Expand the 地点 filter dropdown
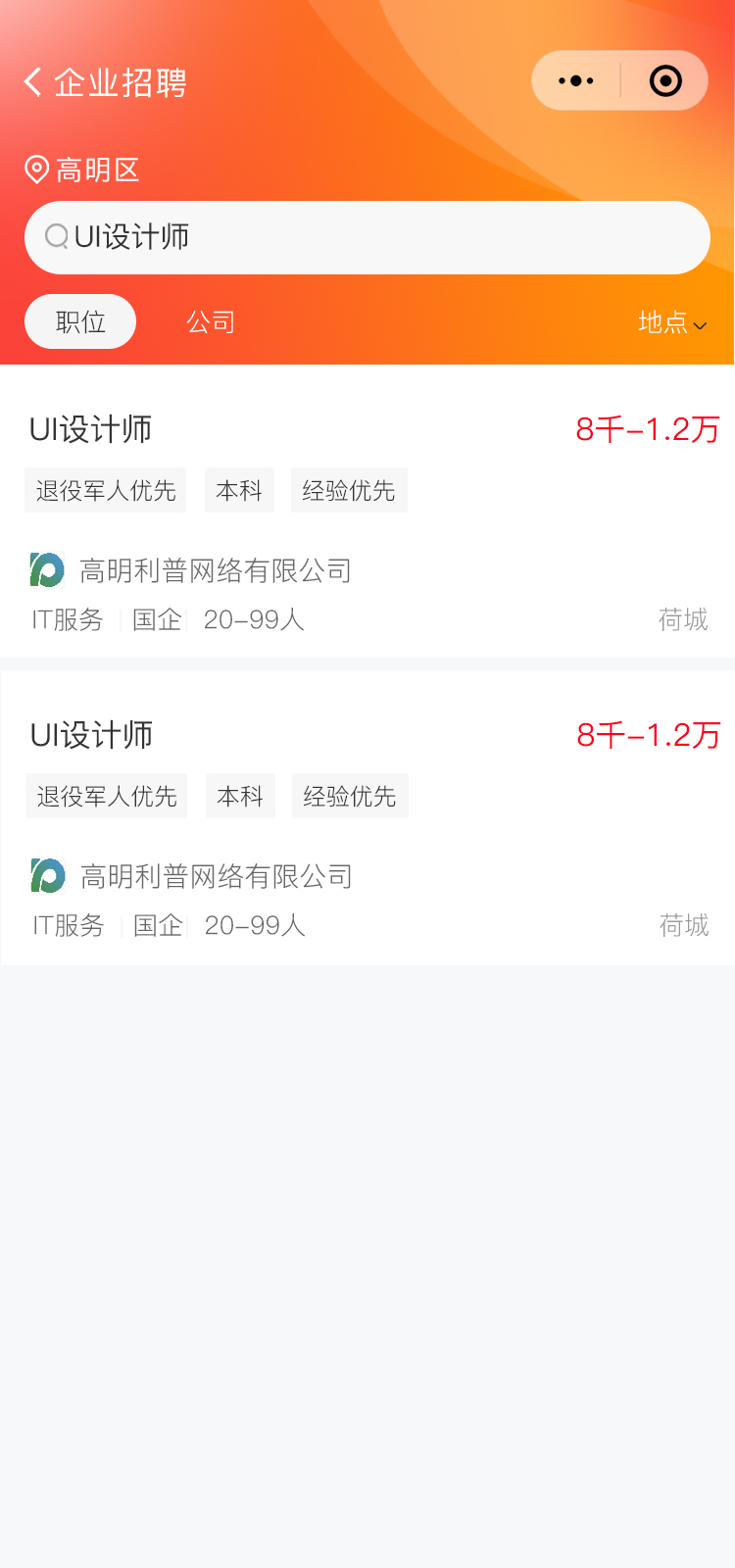The image size is (735, 1568). click(x=671, y=322)
